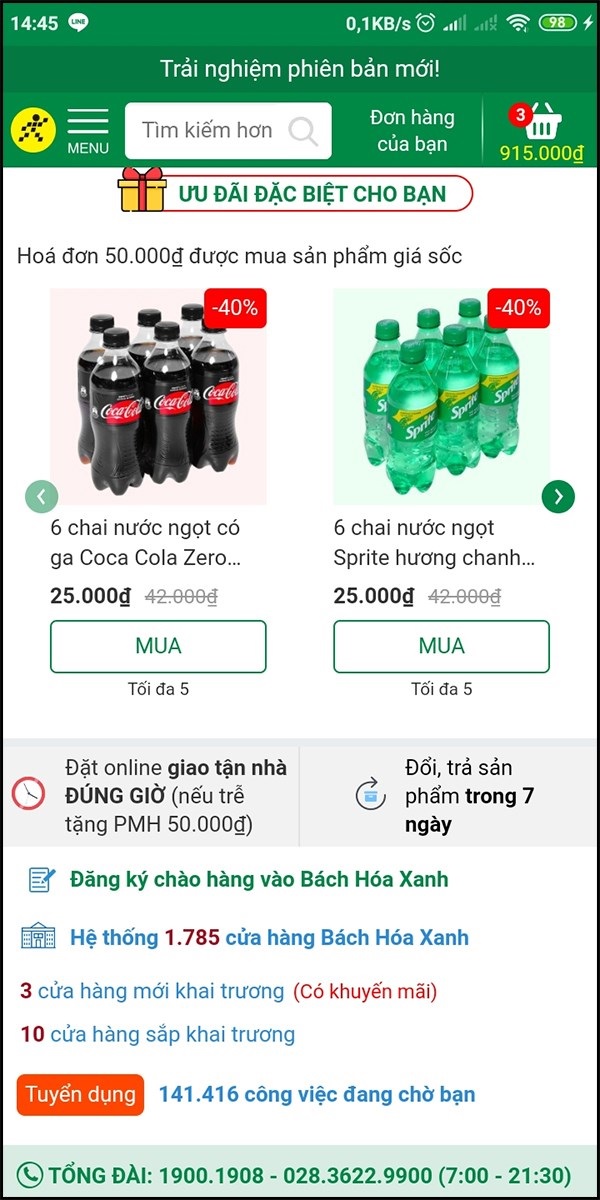Image resolution: width=600 pixels, height=1200 pixels.
Task: Open the Sprite hương chanh product card
Action: (441, 400)
